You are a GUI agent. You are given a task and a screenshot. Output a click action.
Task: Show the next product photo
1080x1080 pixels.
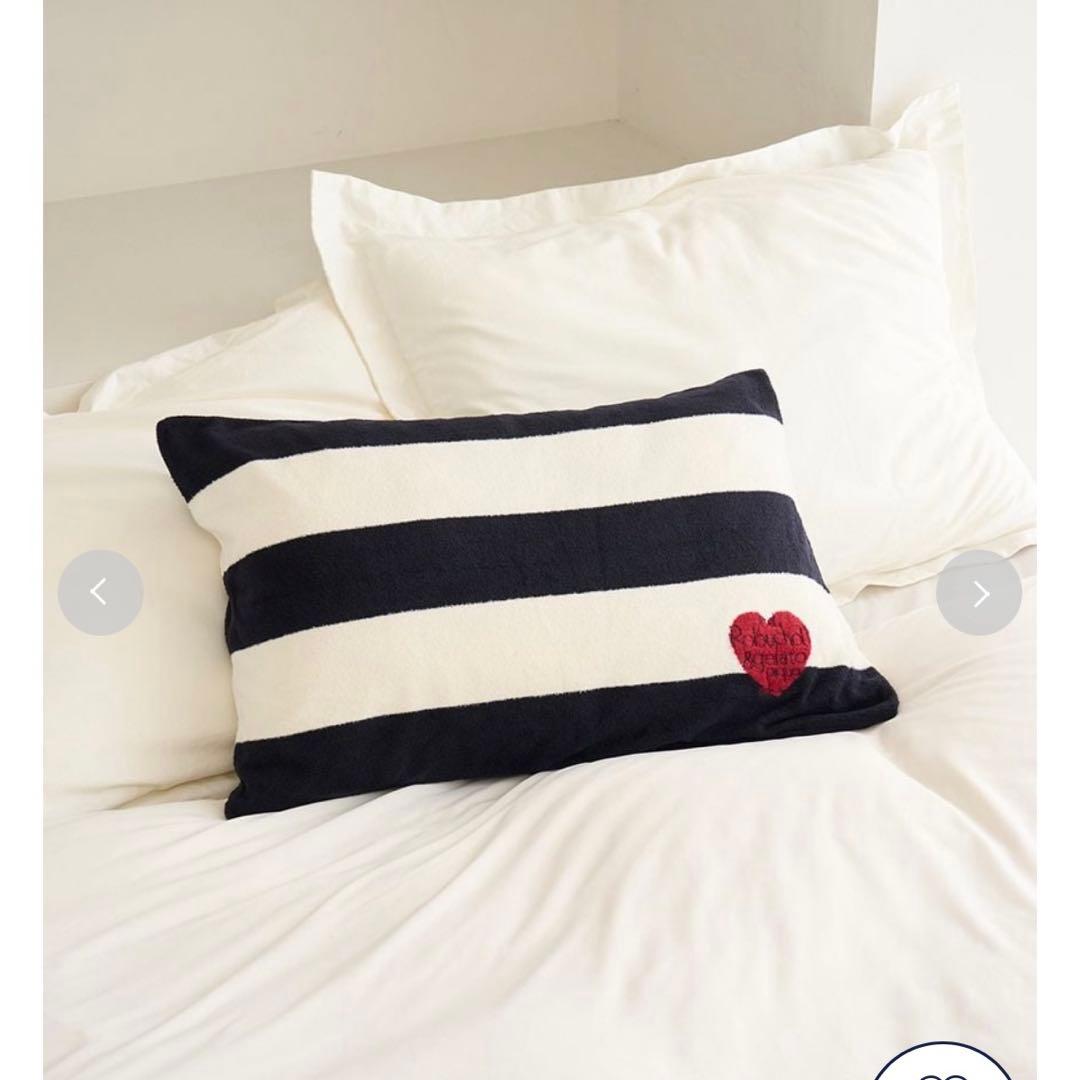[979, 593]
